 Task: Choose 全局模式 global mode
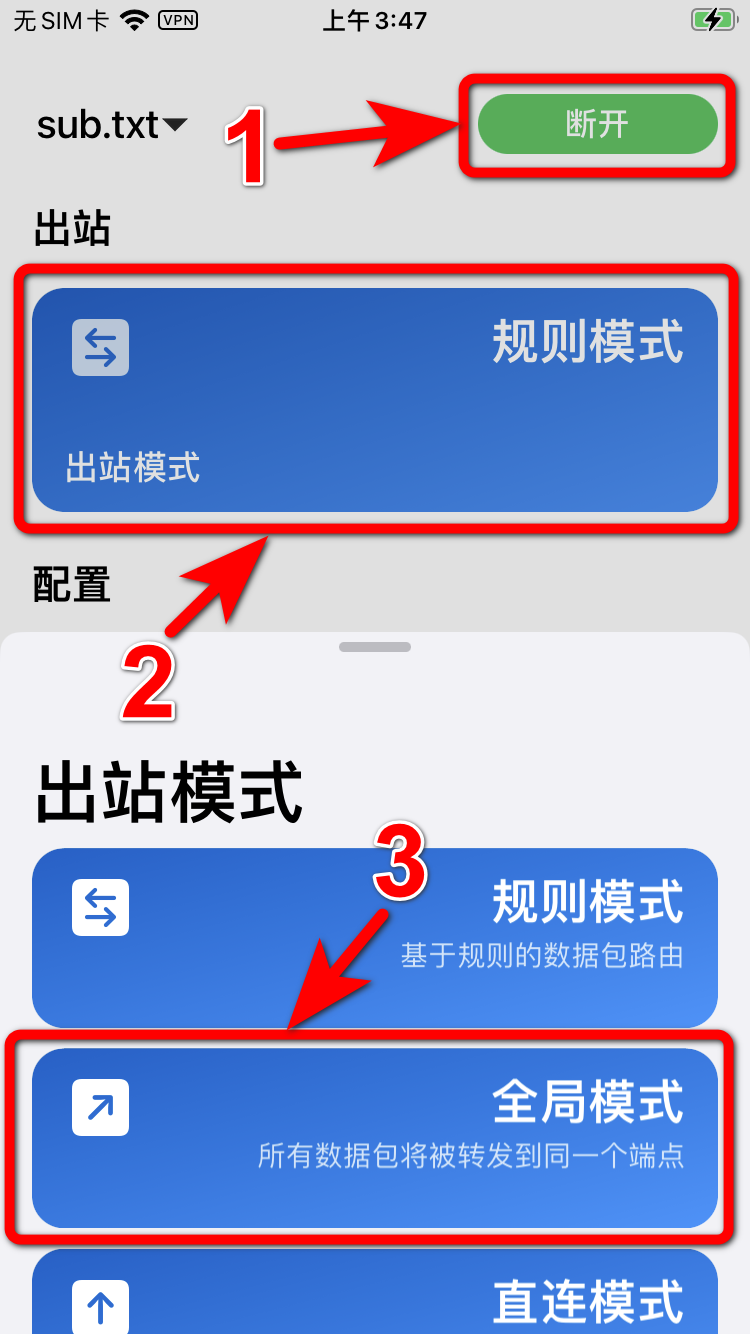tap(375, 1137)
